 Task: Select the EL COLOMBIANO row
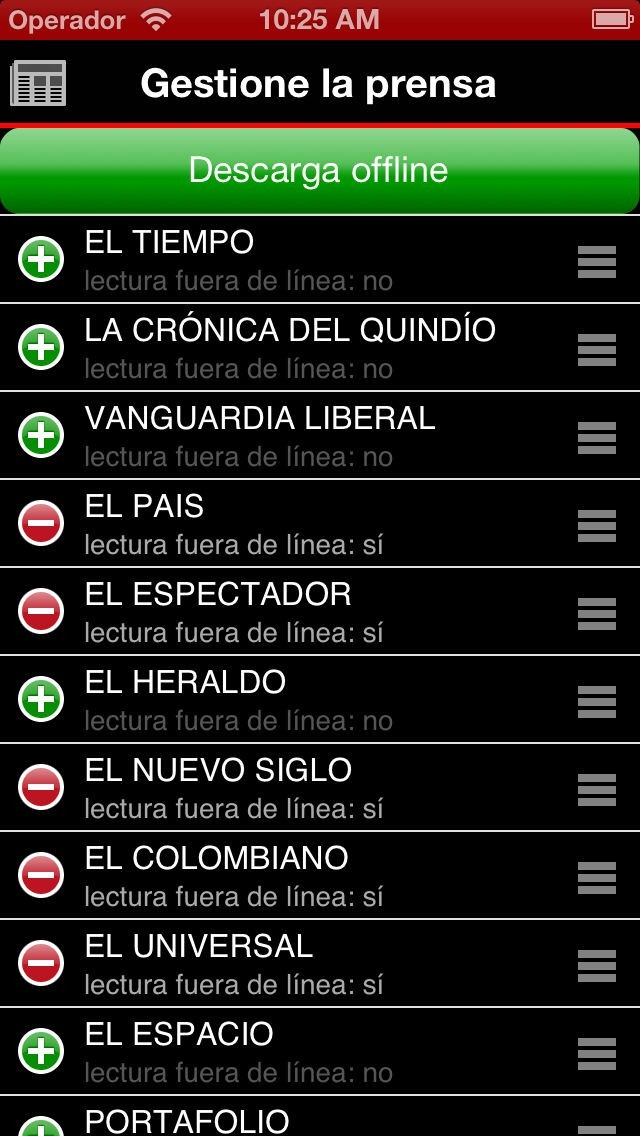(300, 876)
